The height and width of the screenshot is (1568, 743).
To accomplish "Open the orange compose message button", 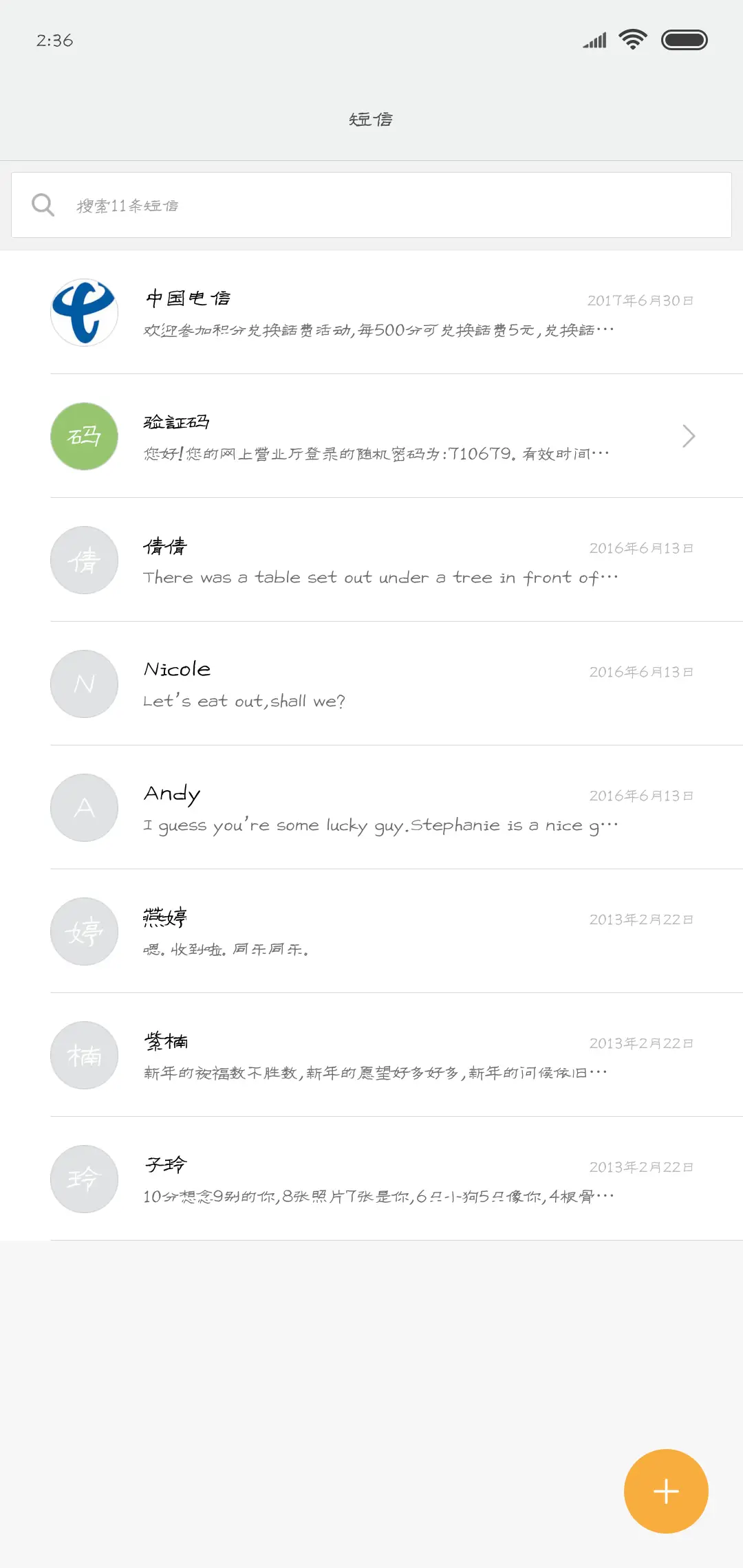I will point(665,1491).
